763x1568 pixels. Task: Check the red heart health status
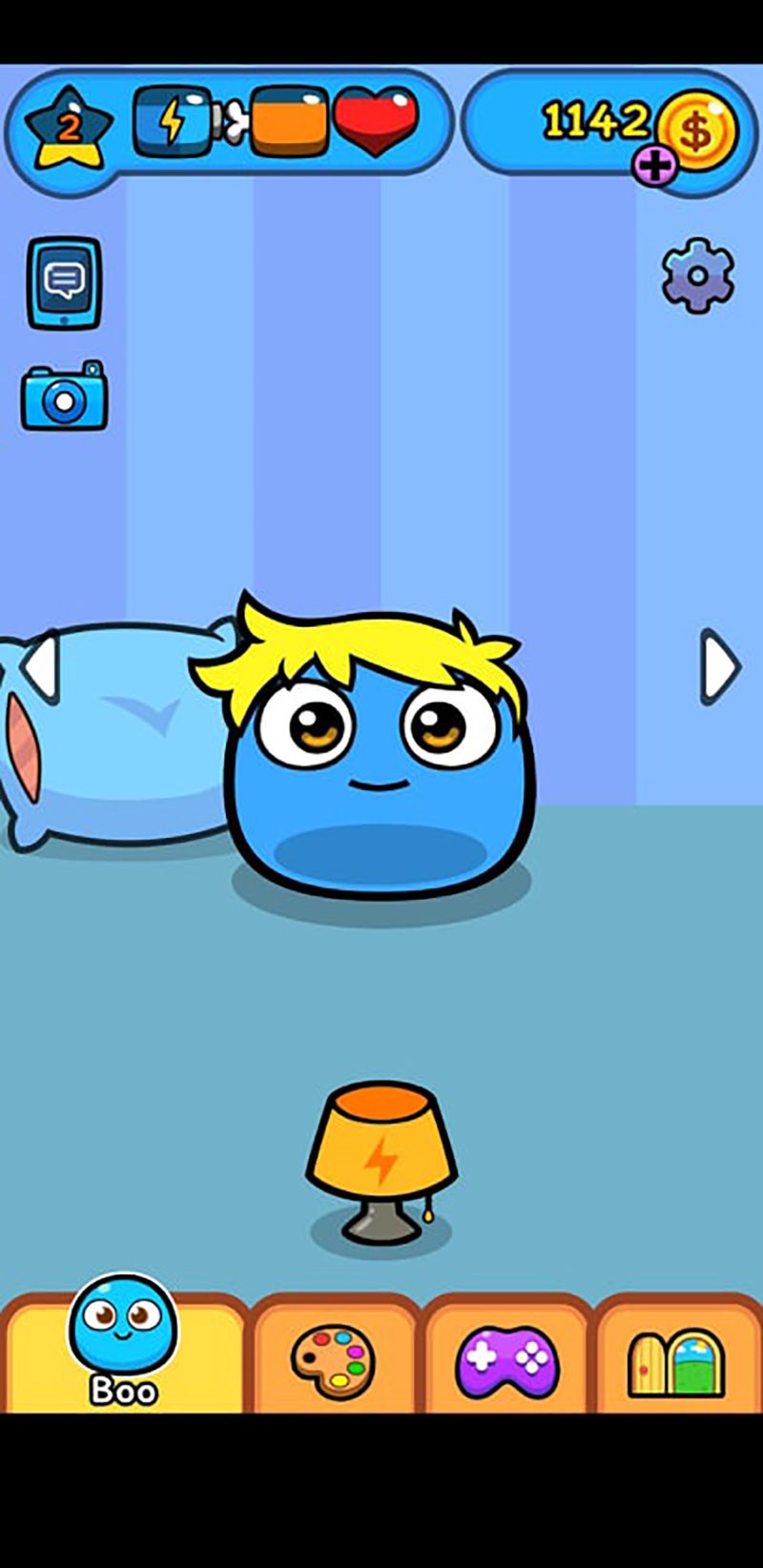[x=378, y=121]
